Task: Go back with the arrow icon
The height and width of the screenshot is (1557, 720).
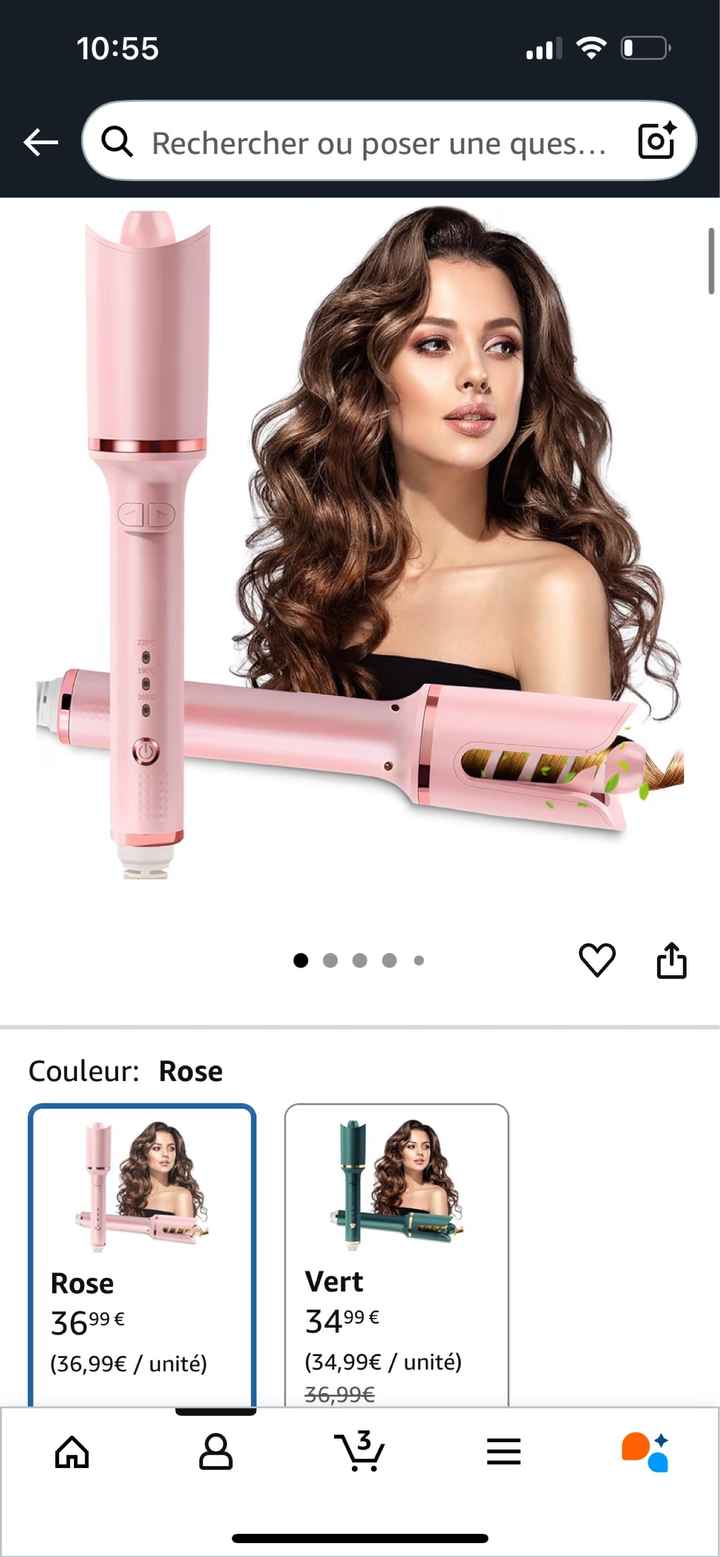Action: pos(41,142)
